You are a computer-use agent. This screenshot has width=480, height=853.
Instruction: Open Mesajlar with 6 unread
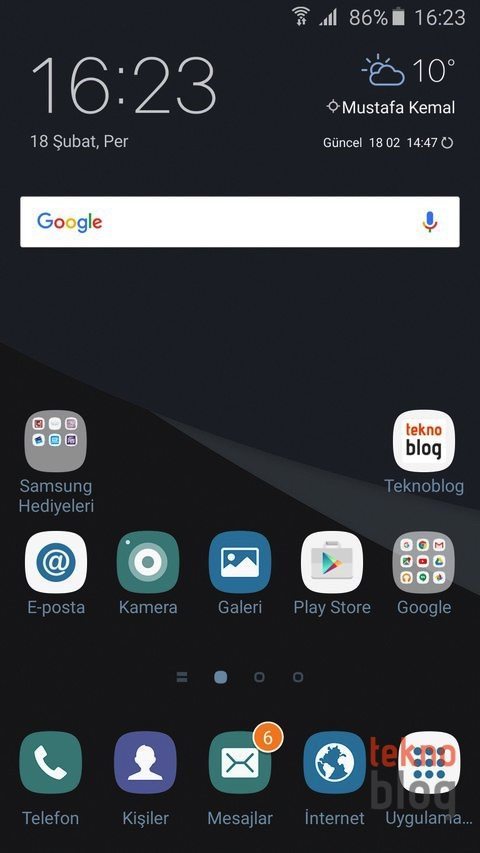240,762
